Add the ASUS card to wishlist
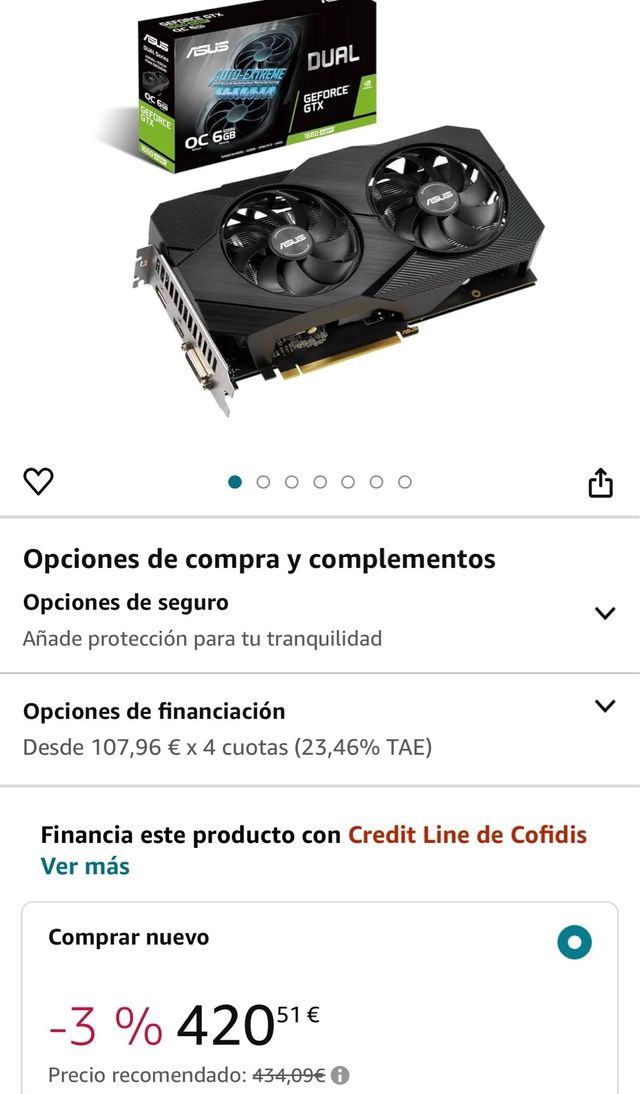640x1094 pixels. click(38, 481)
